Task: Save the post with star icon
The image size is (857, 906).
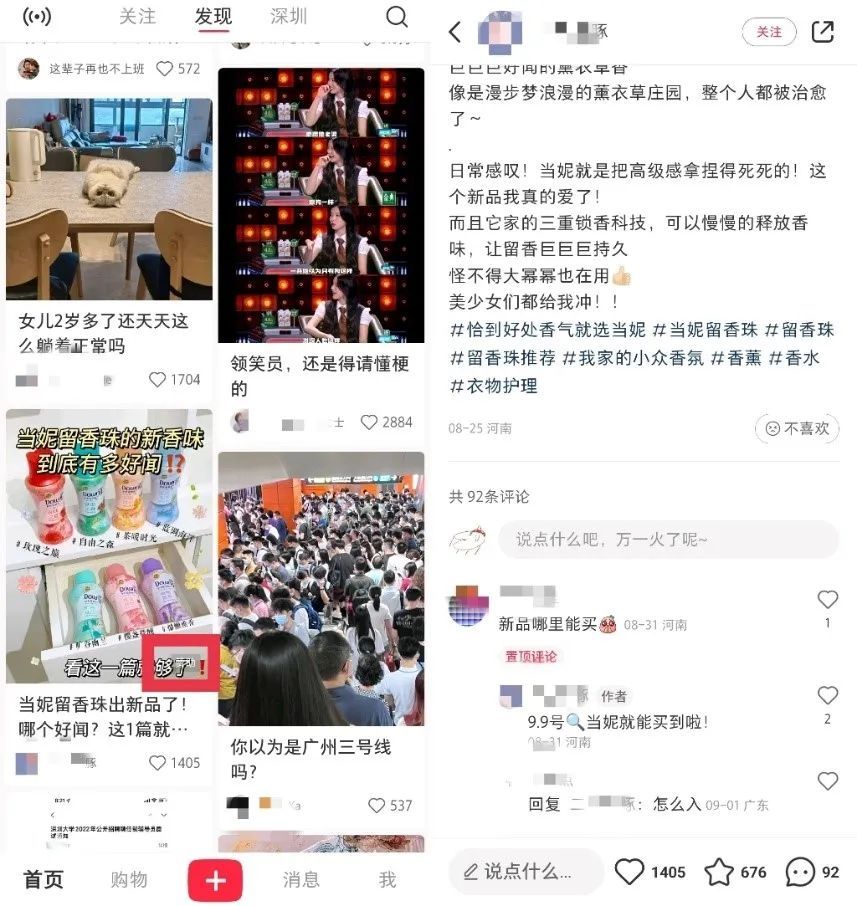Action: pyautogui.click(x=719, y=872)
